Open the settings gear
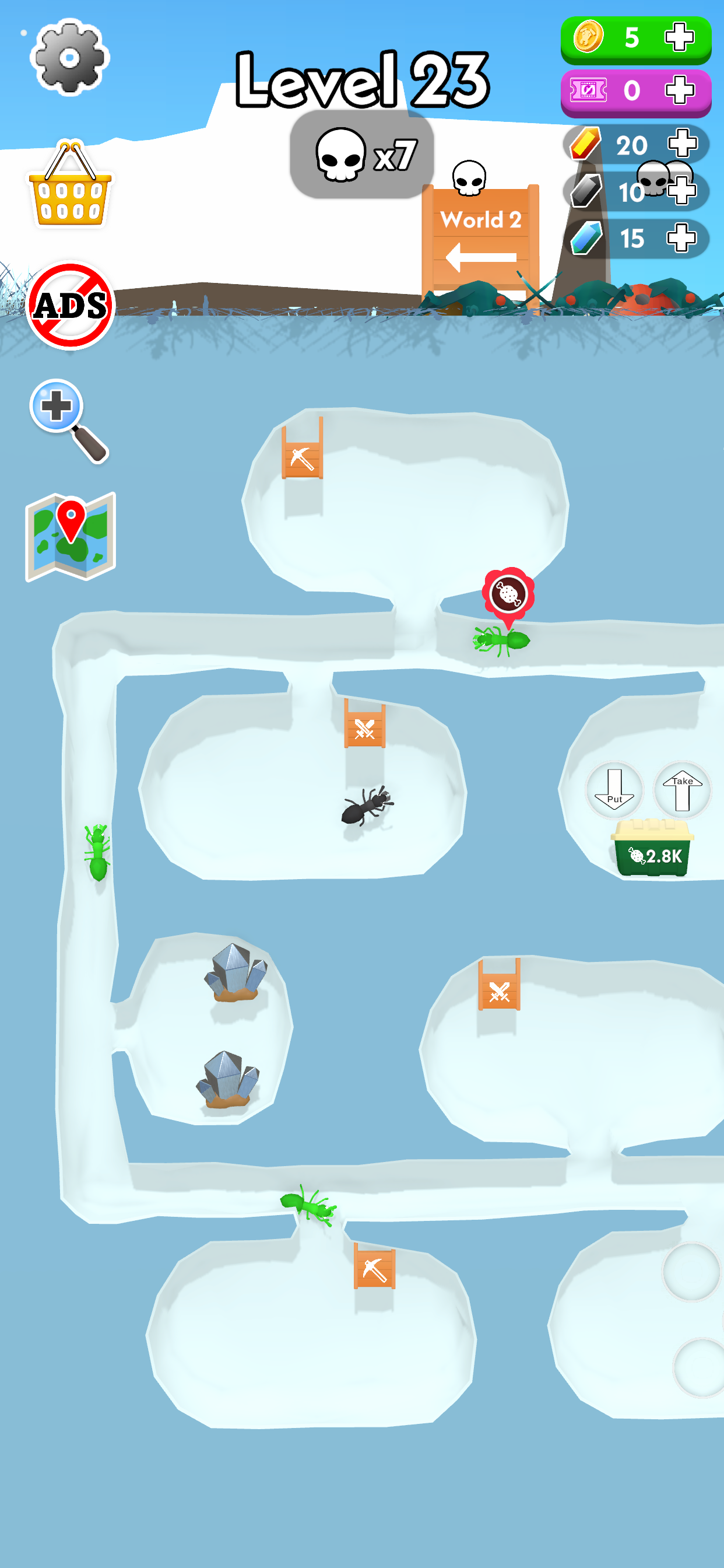Image resolution: width=724 pixels, height=1568 pixels. [69, 57]
